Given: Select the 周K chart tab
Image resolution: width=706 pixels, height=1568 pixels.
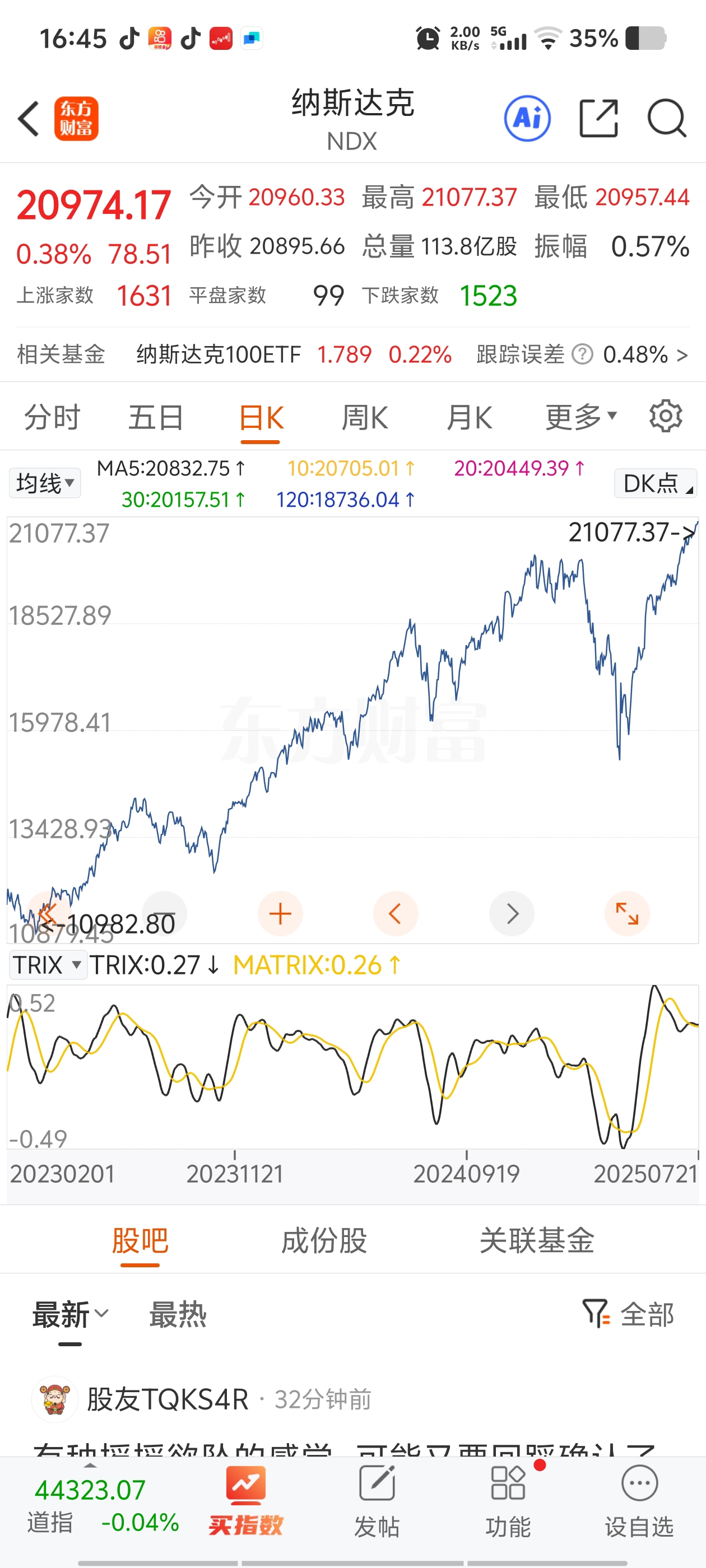Looking at the screenshot, I should coord(364,418).
